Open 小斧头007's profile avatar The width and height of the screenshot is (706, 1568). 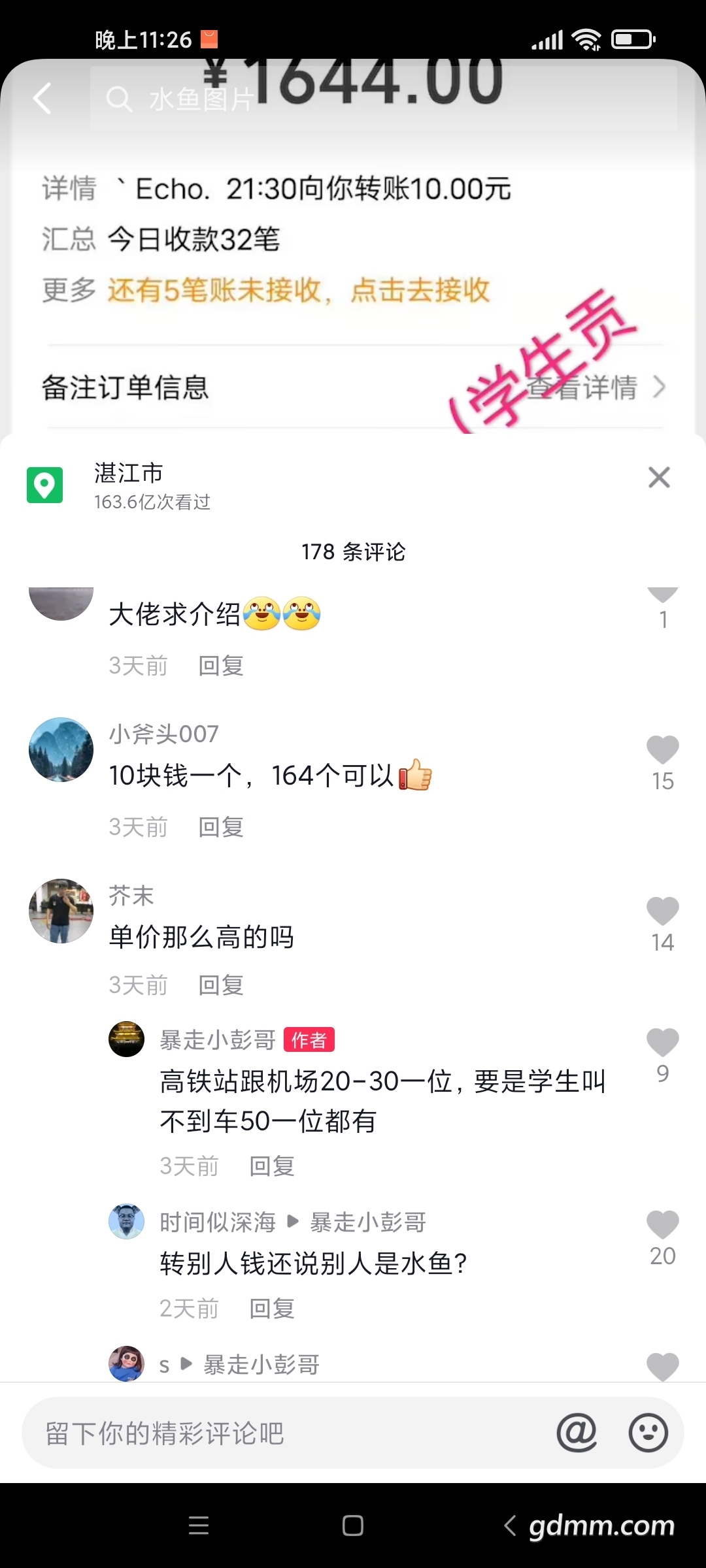click(61, 750)
